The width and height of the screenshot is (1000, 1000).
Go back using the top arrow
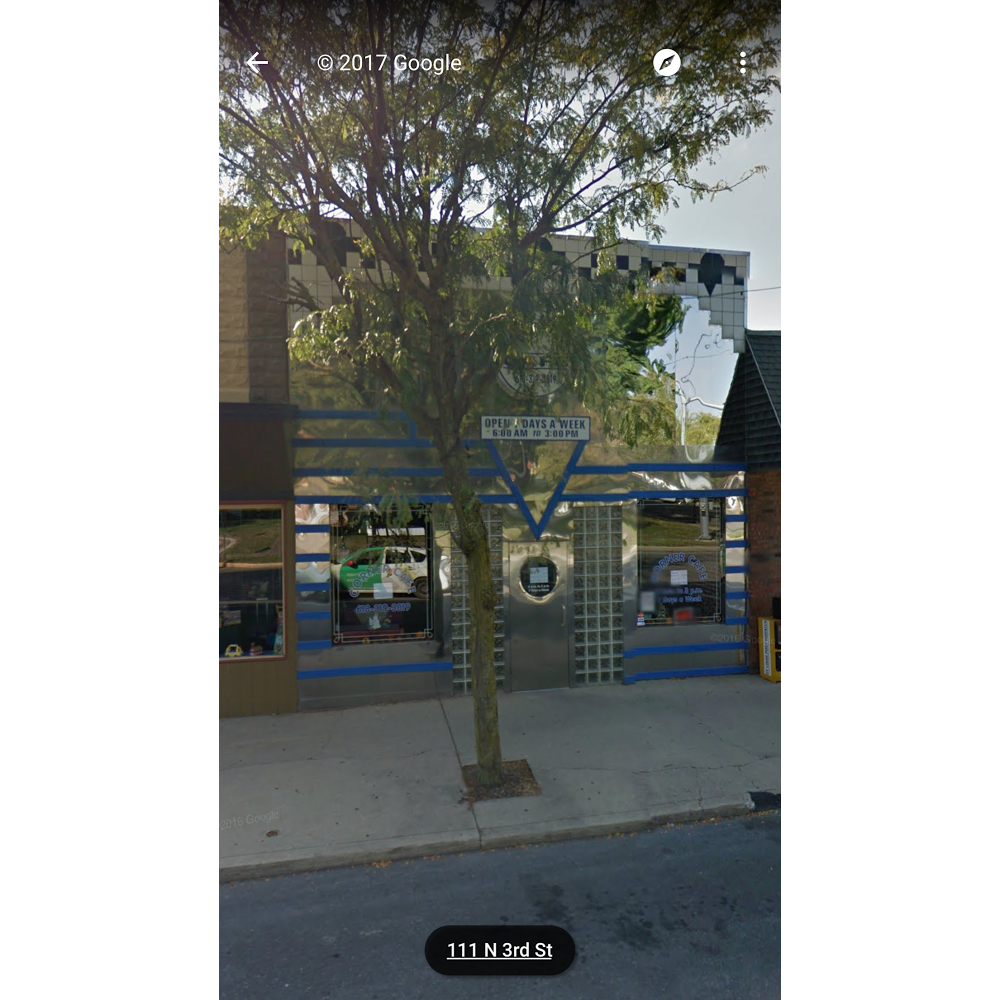257,62
